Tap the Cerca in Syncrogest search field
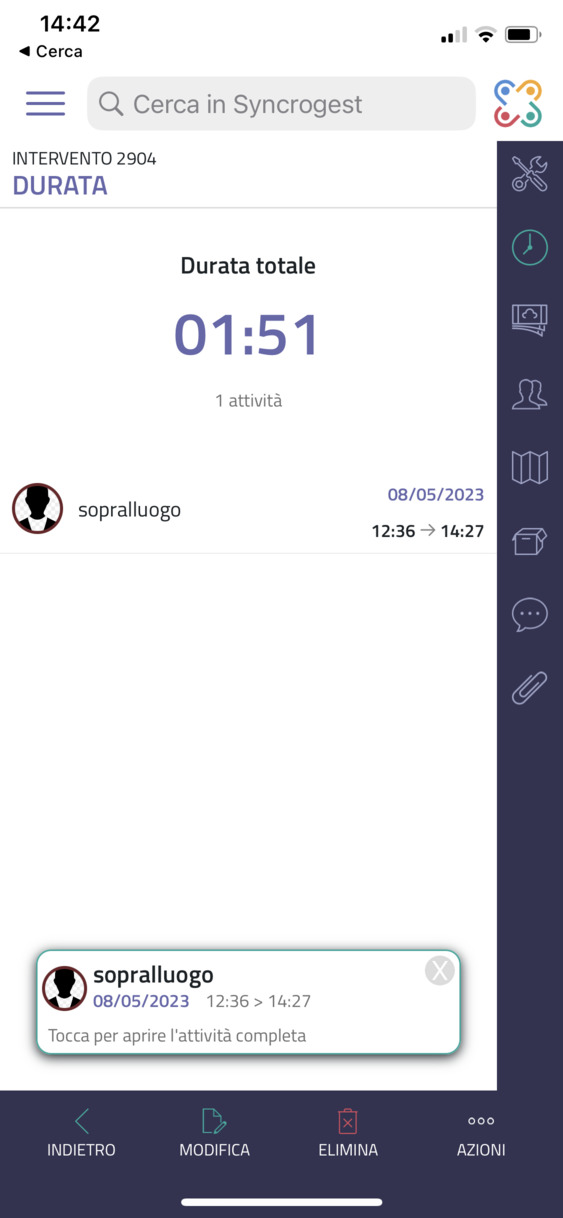The width and height of the screenshot is (563, 1218). tap(281, 104)
